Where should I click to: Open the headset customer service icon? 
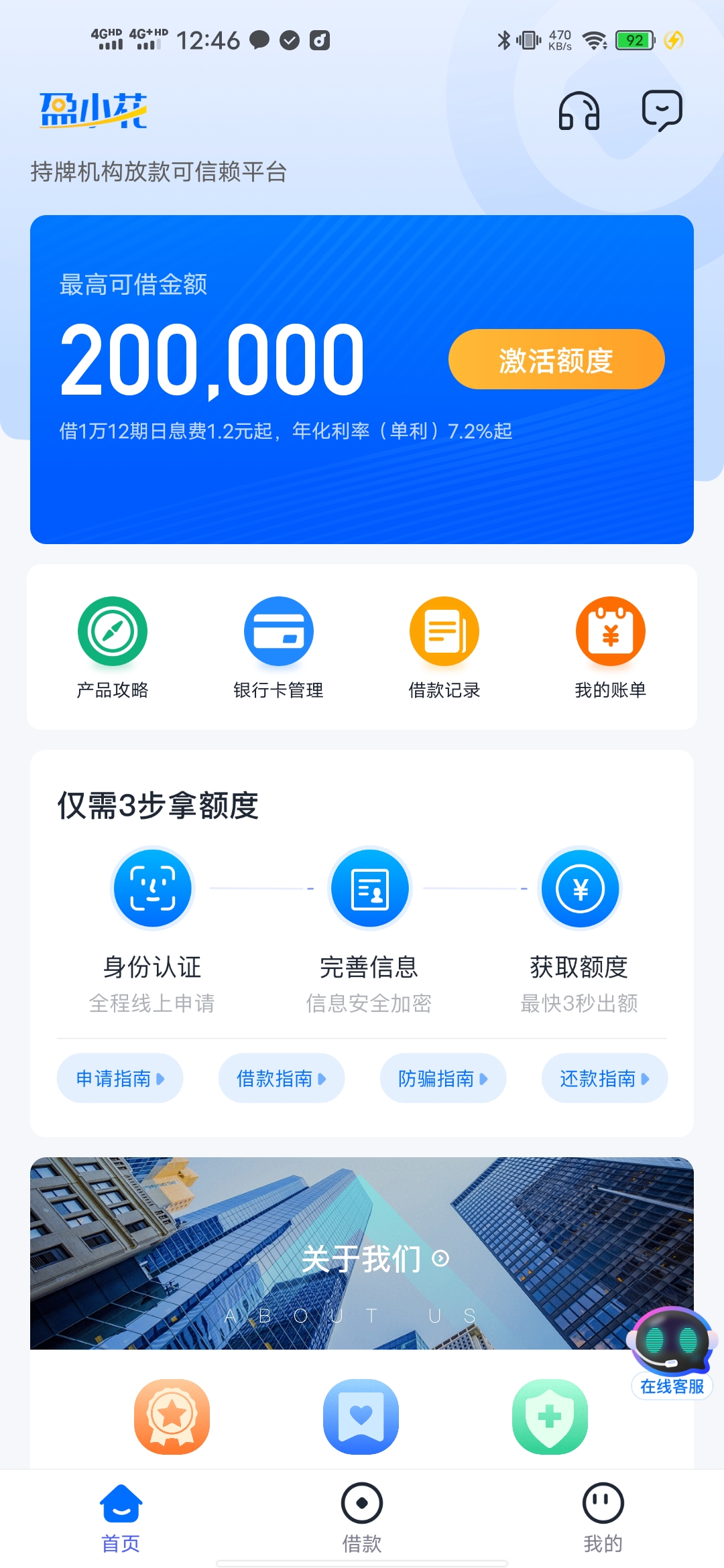pos(579,111)
